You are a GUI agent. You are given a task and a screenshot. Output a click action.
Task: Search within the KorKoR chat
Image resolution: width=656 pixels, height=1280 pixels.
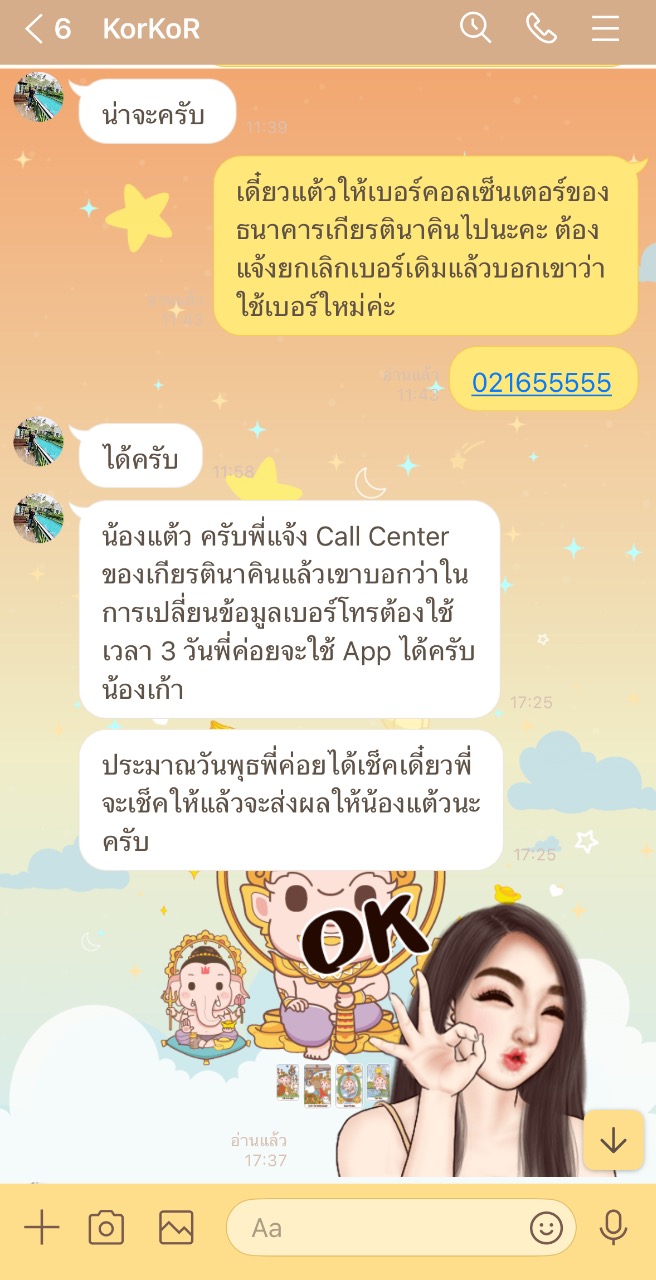tap(475, 28)
